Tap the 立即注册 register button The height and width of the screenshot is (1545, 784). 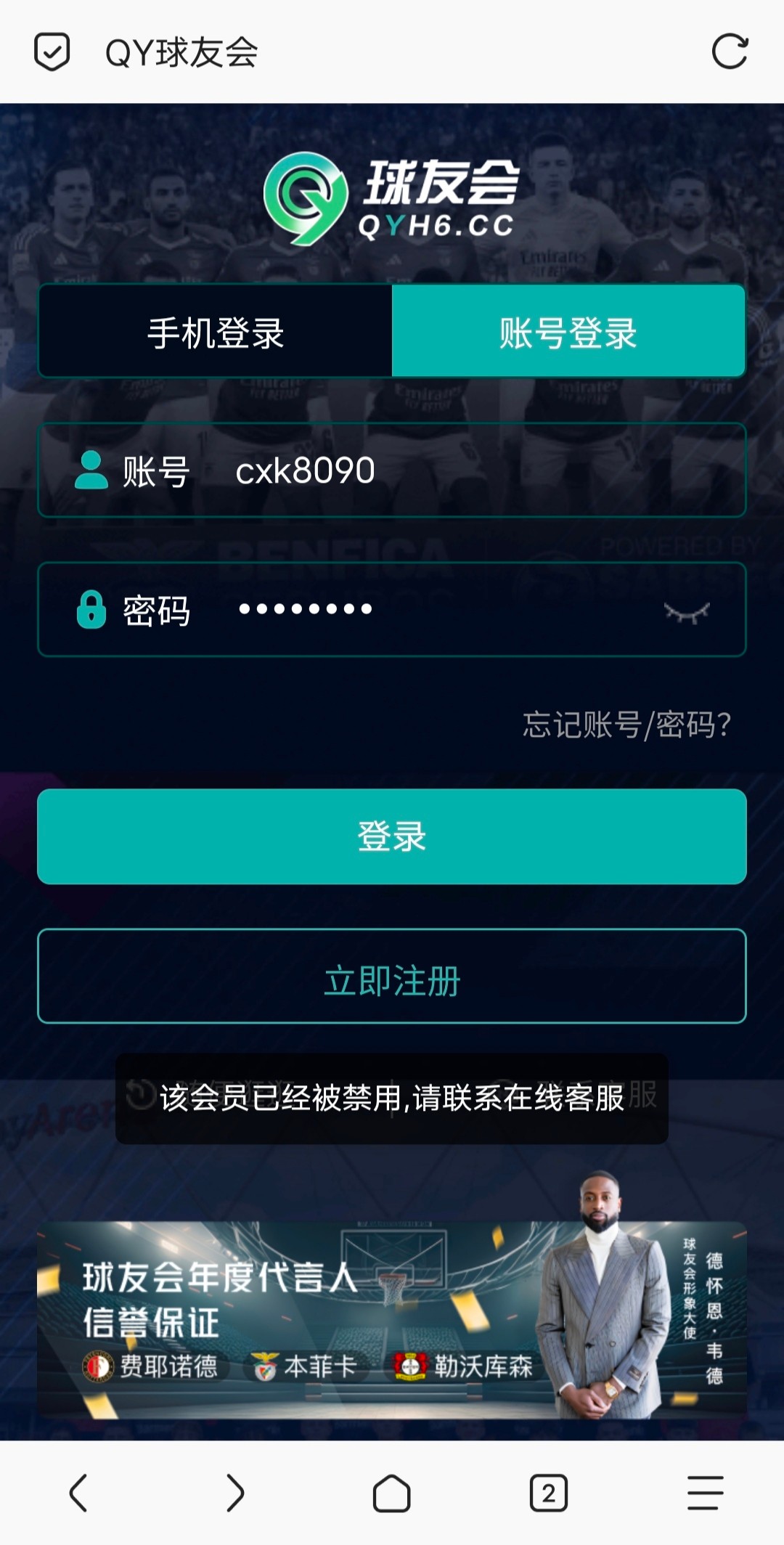pos(392,977)
